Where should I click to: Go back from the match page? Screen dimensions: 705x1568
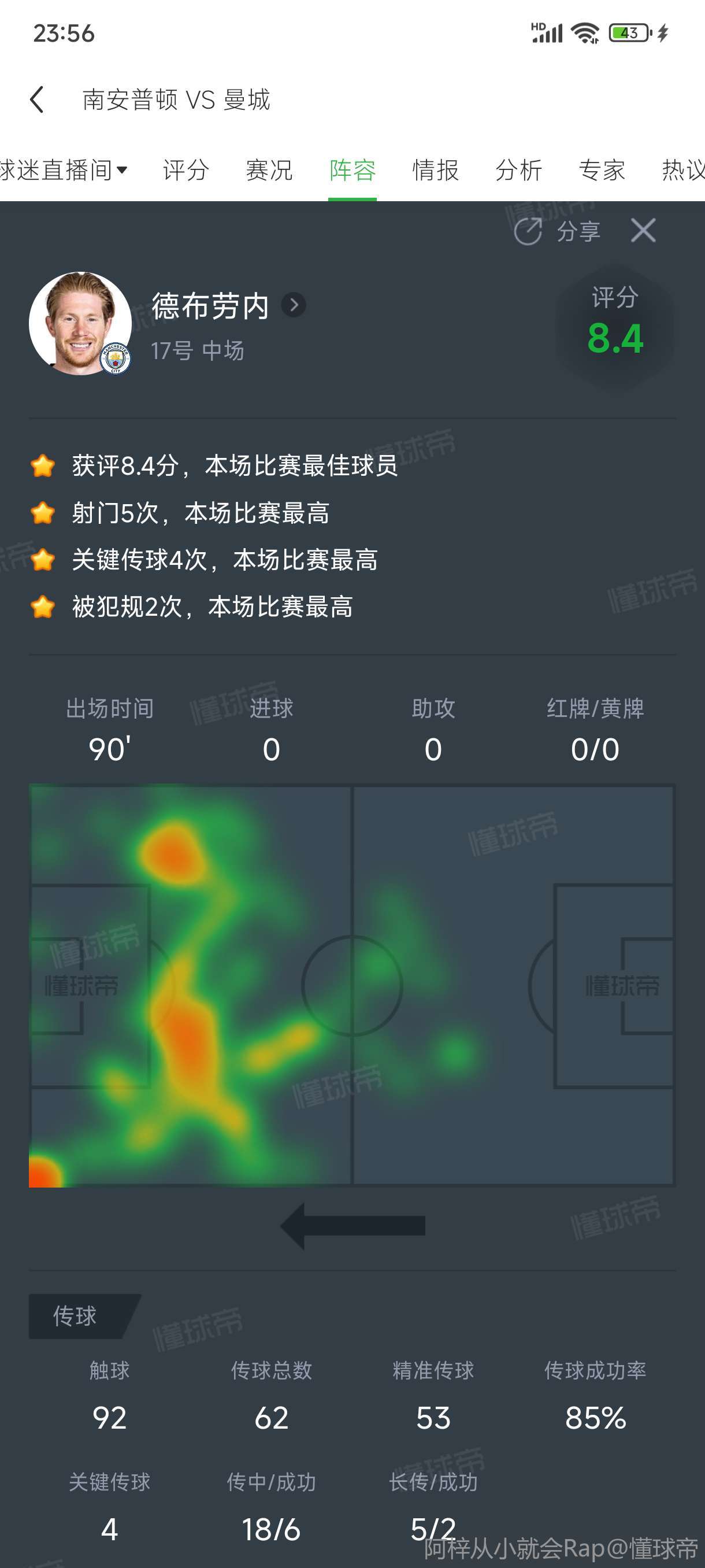(38, 99)
